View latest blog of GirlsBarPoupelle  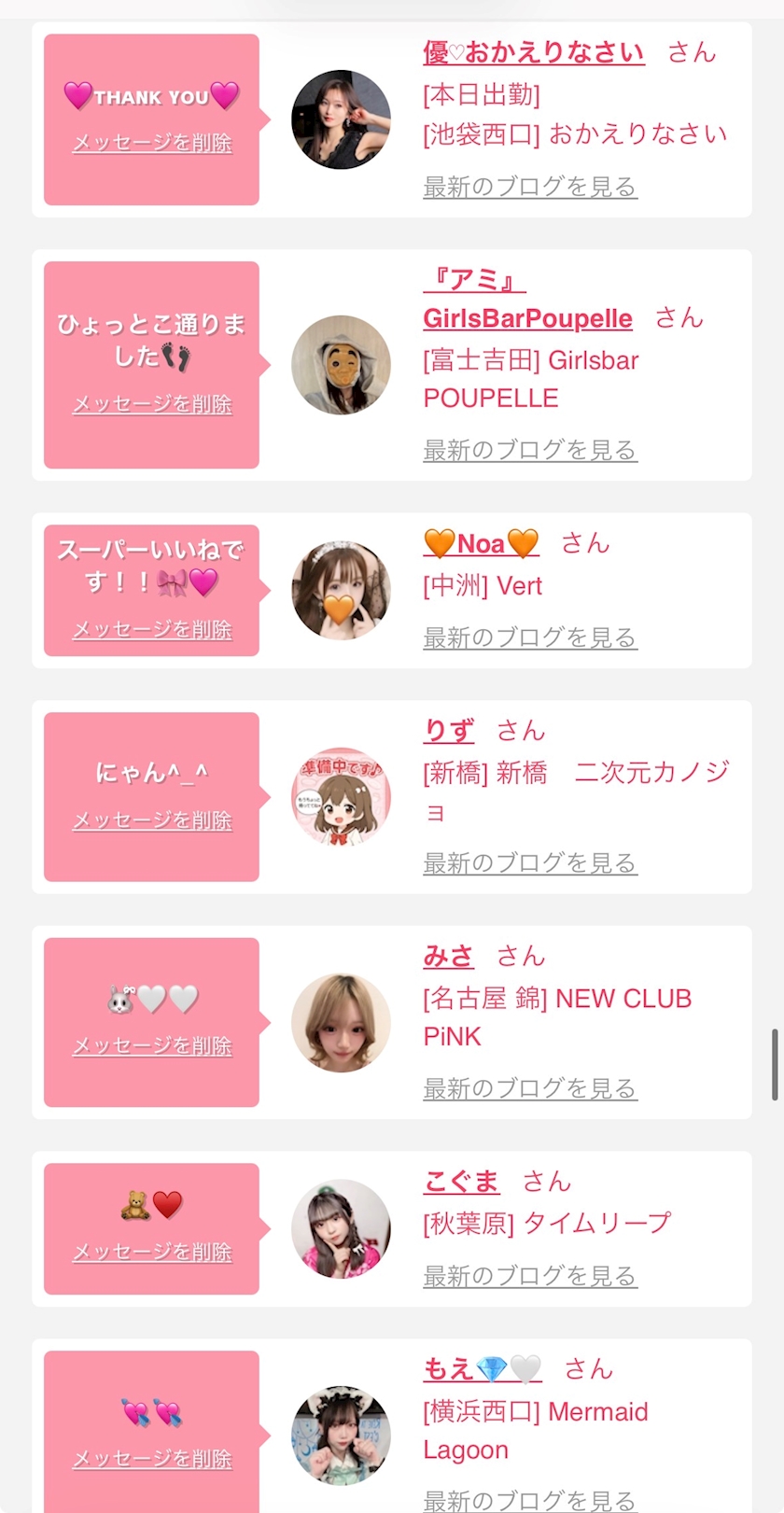[529, 450]
